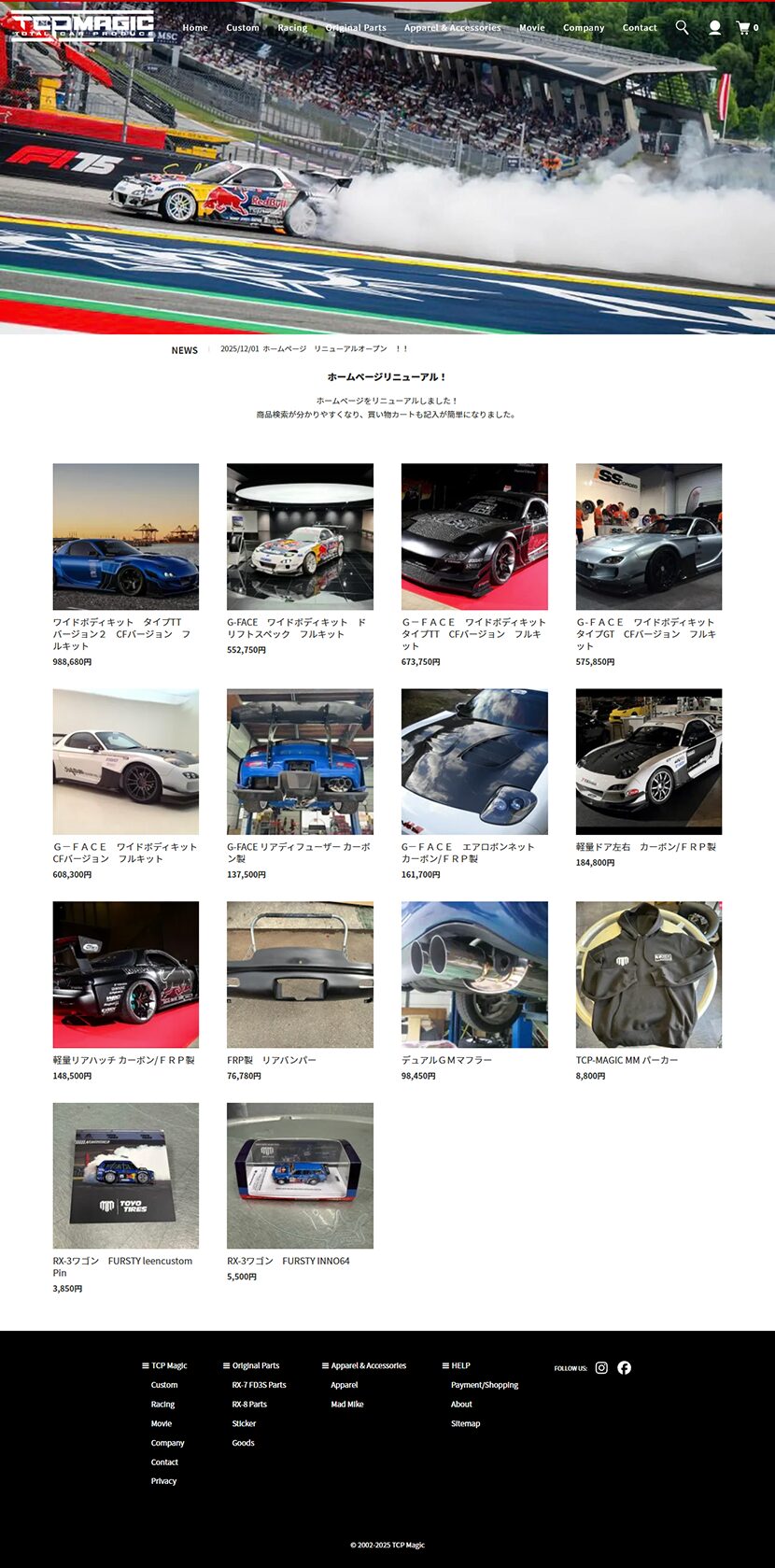
Task: Go to the Custom menu item
Action: [243, 28]
